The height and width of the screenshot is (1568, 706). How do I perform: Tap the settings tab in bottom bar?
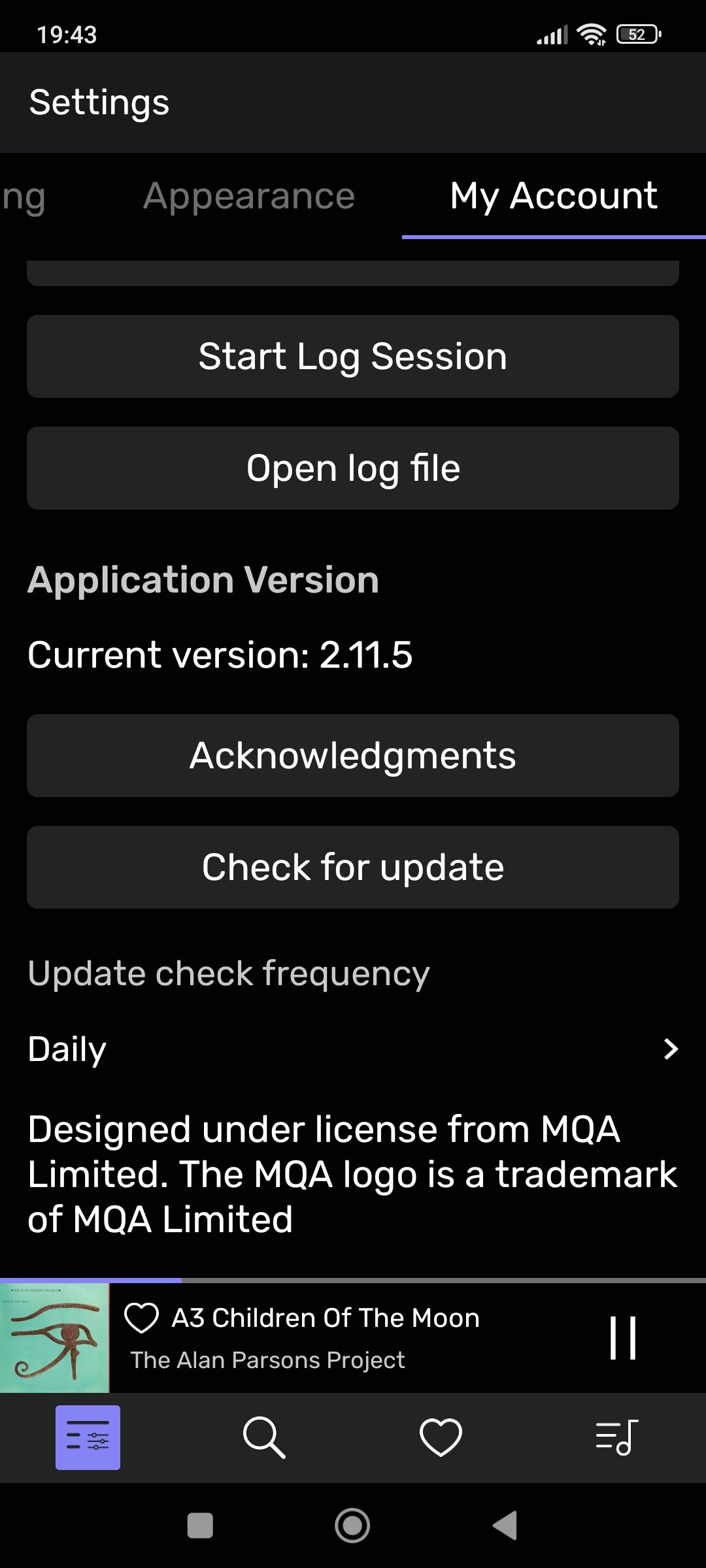point(88,1437)
